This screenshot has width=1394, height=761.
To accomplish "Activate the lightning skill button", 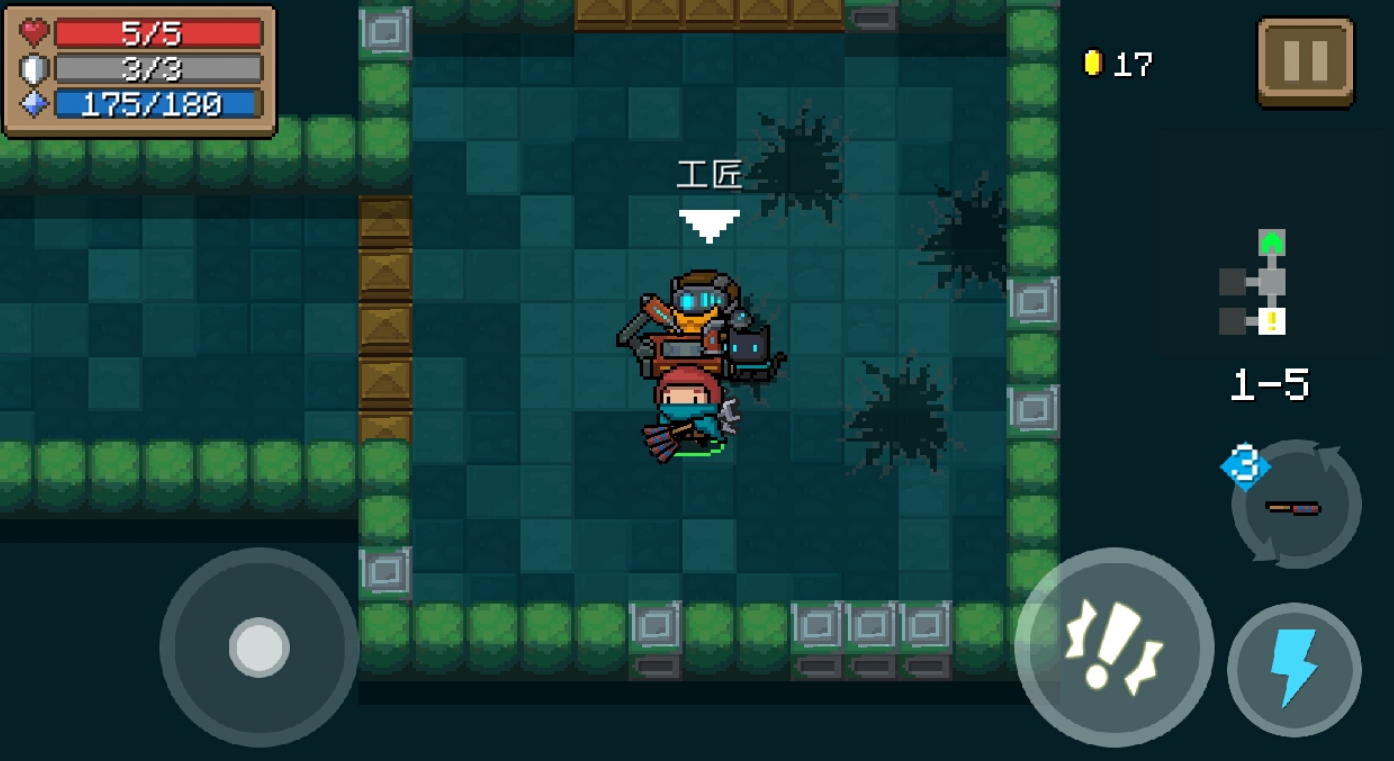I will pyautogui.click(x=1294, y=670).
